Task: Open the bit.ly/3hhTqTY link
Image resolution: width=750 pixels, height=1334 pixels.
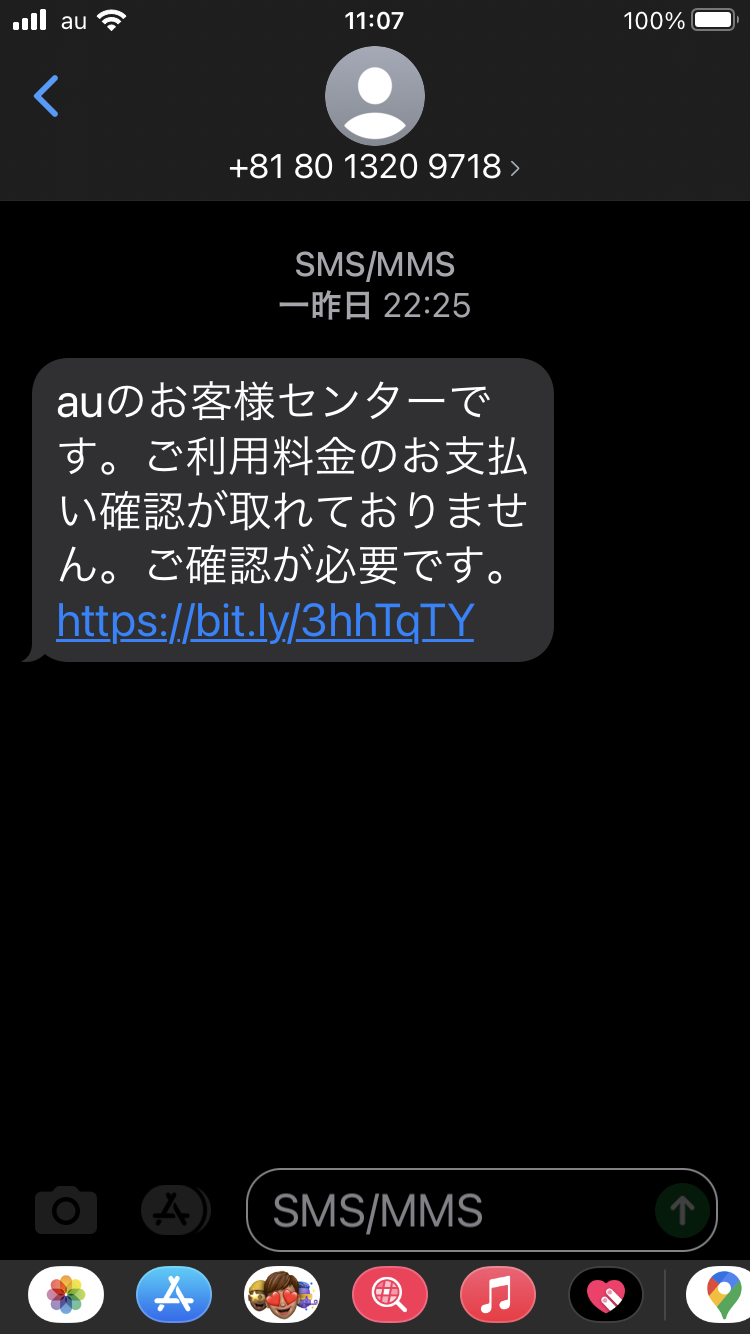Action: (x=265, y=621)
